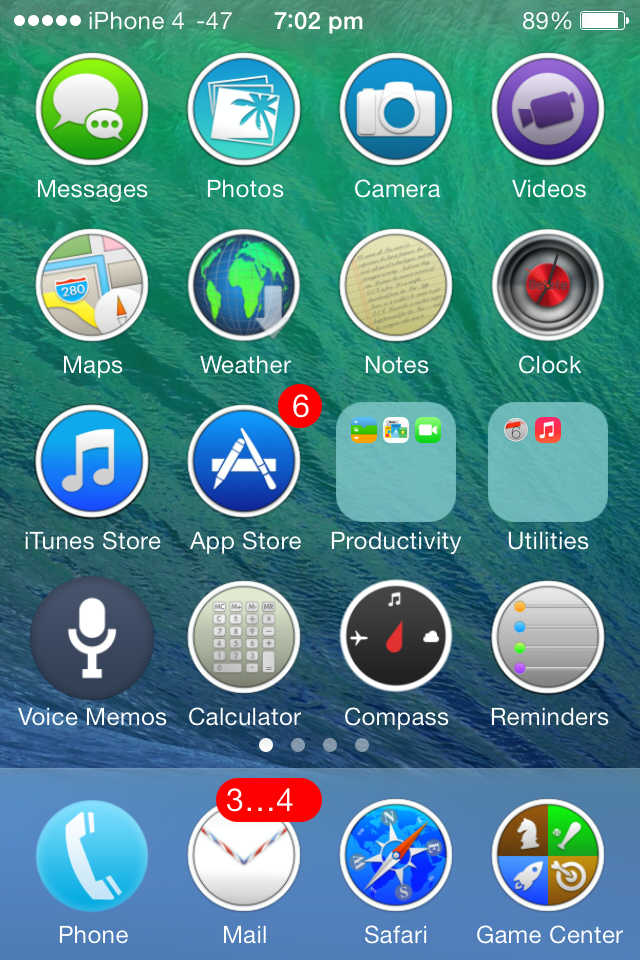Launch Safari browser

(396, 856)
